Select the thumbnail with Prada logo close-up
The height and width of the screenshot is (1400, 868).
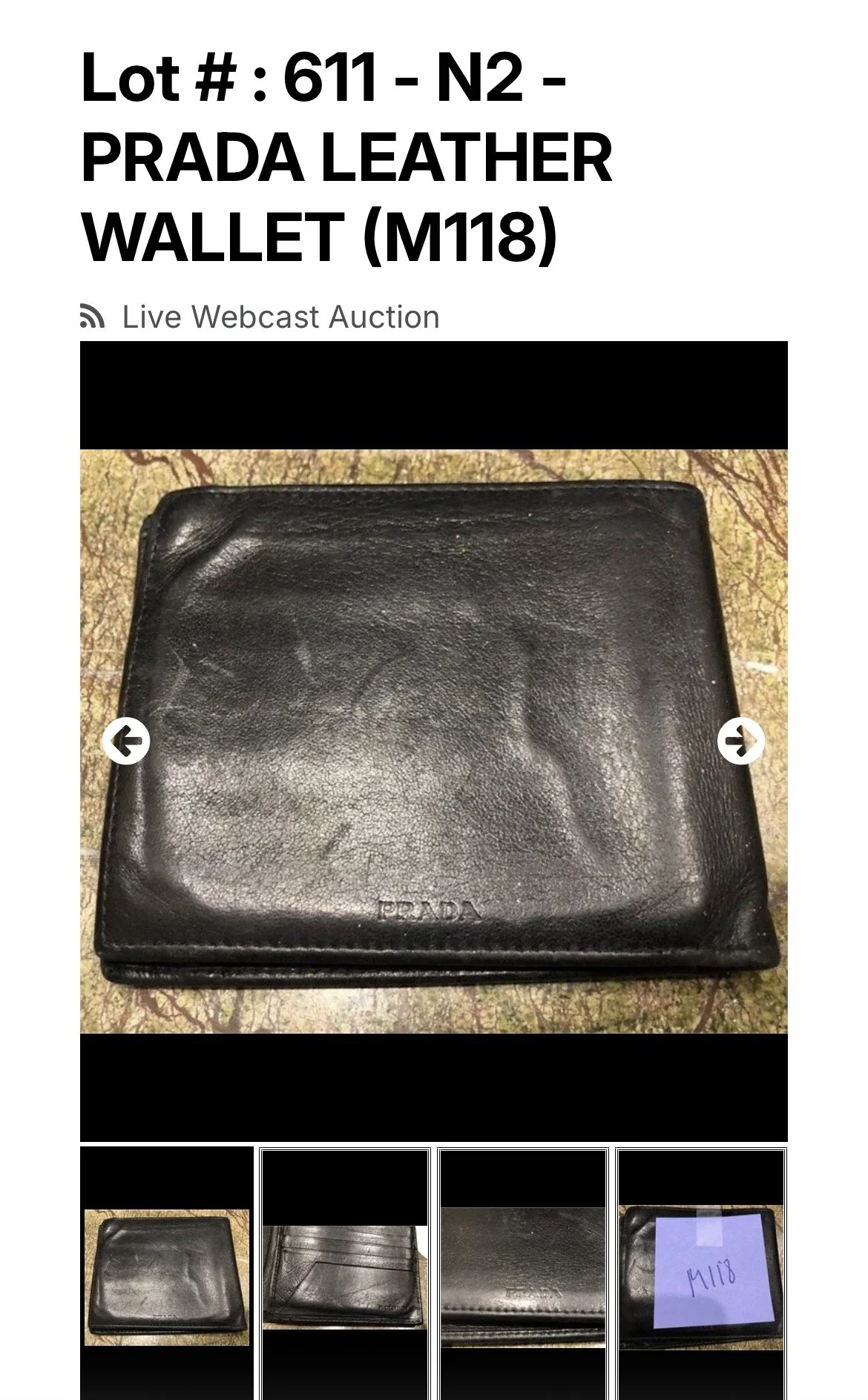pyautogui.click(x=523, y=1273)
